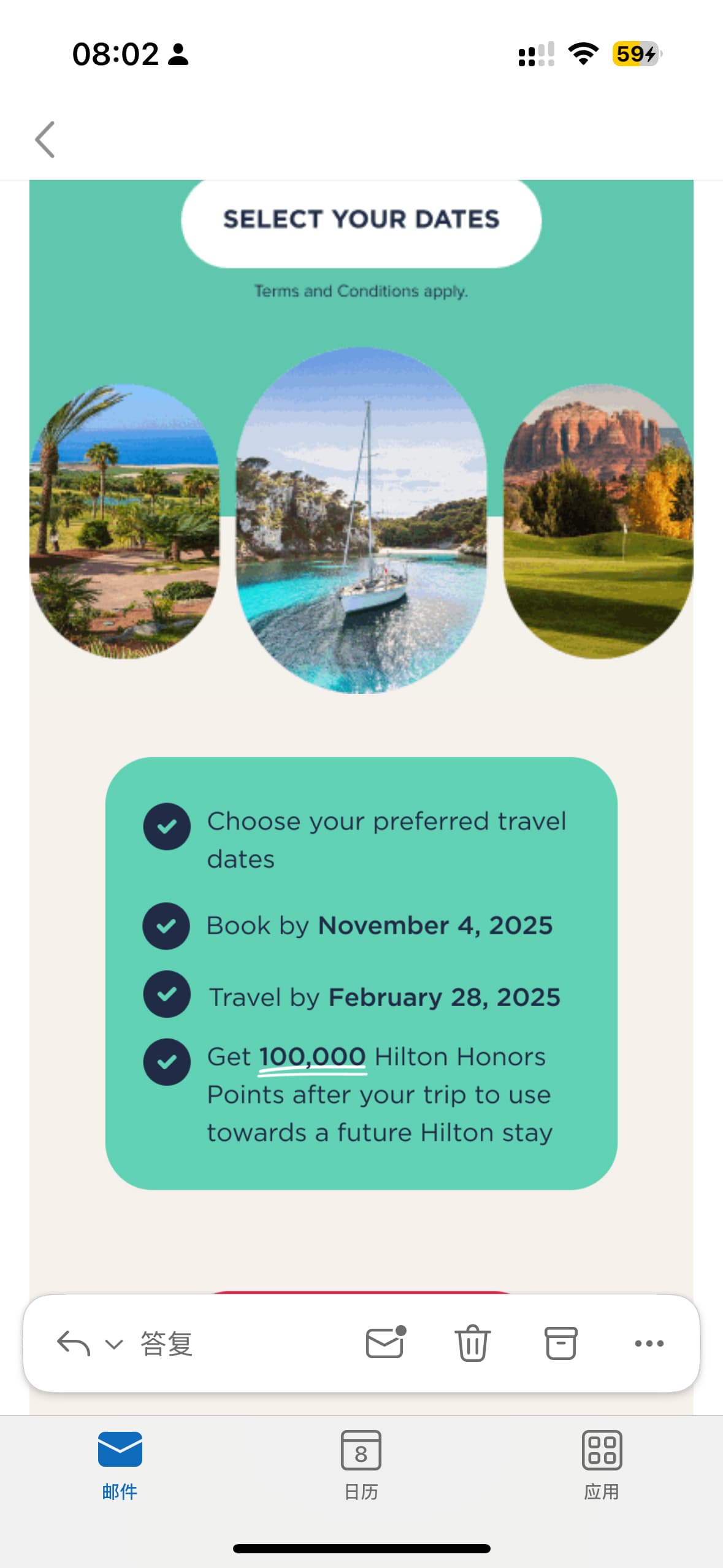Mark this email as unread
The width and height of the screenshot is (723, 1568).
point(385,1343)
